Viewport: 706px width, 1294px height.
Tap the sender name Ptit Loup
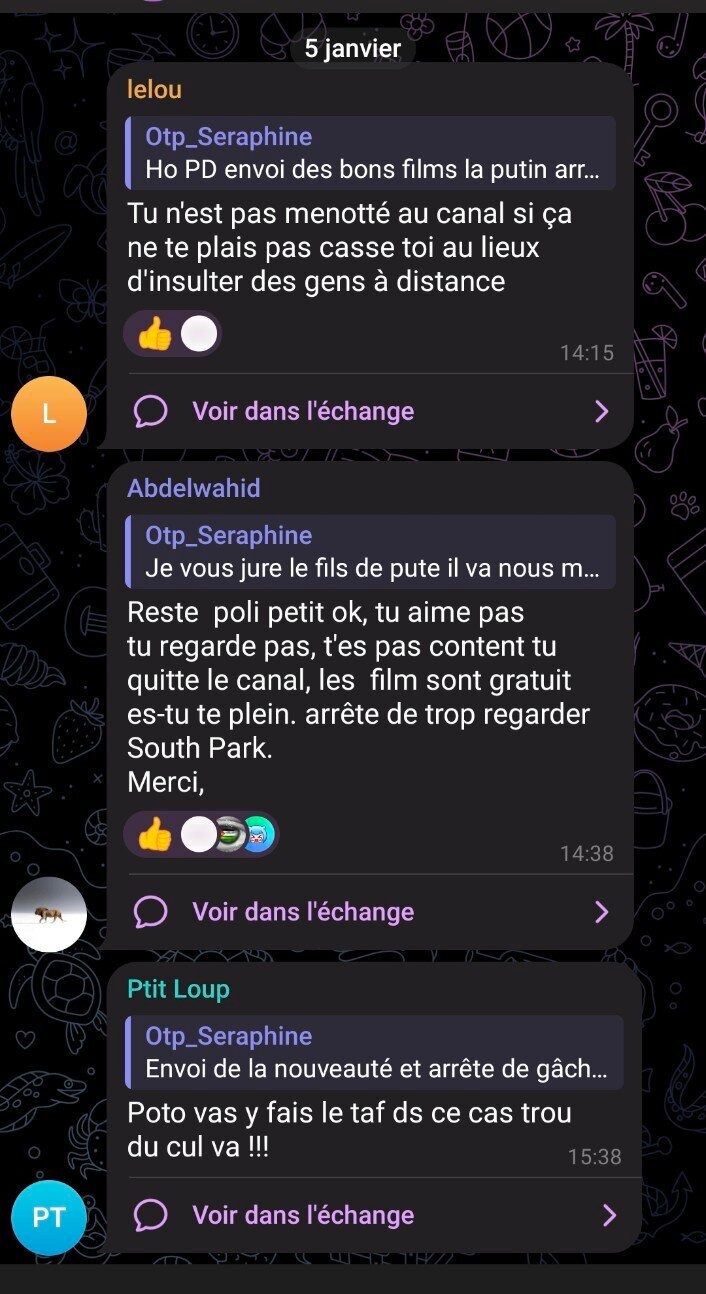[x=179, y=989]
